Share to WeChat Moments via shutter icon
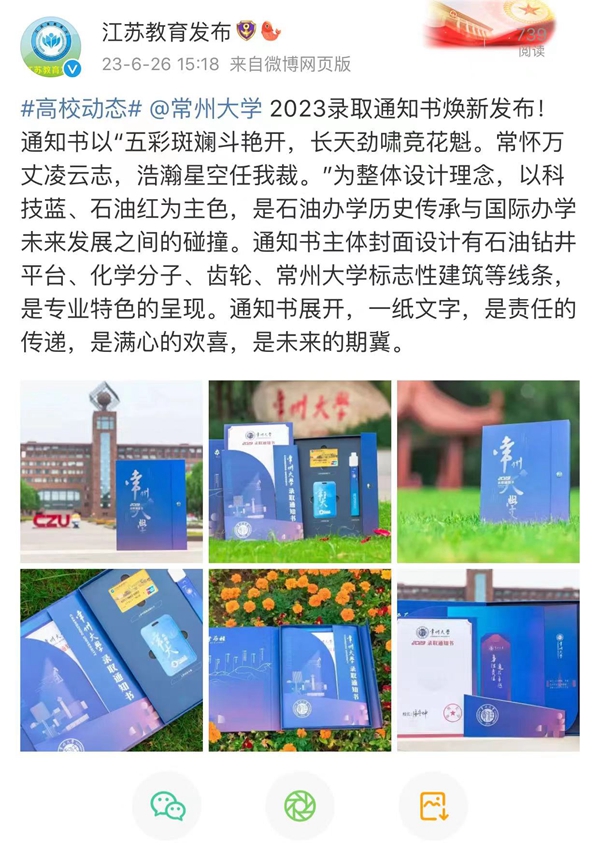Viewport: 600px width, 856px height. 300,806
